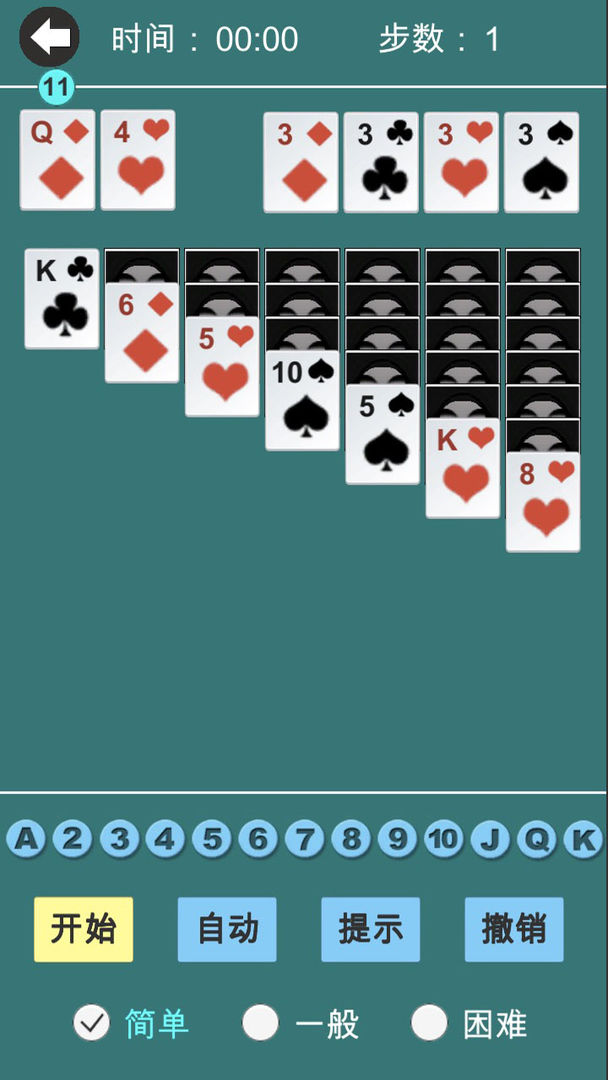This screenshot has width=608, height=1080.
Task: Tap the K circle in the rank row
Action: coord(583,839)
